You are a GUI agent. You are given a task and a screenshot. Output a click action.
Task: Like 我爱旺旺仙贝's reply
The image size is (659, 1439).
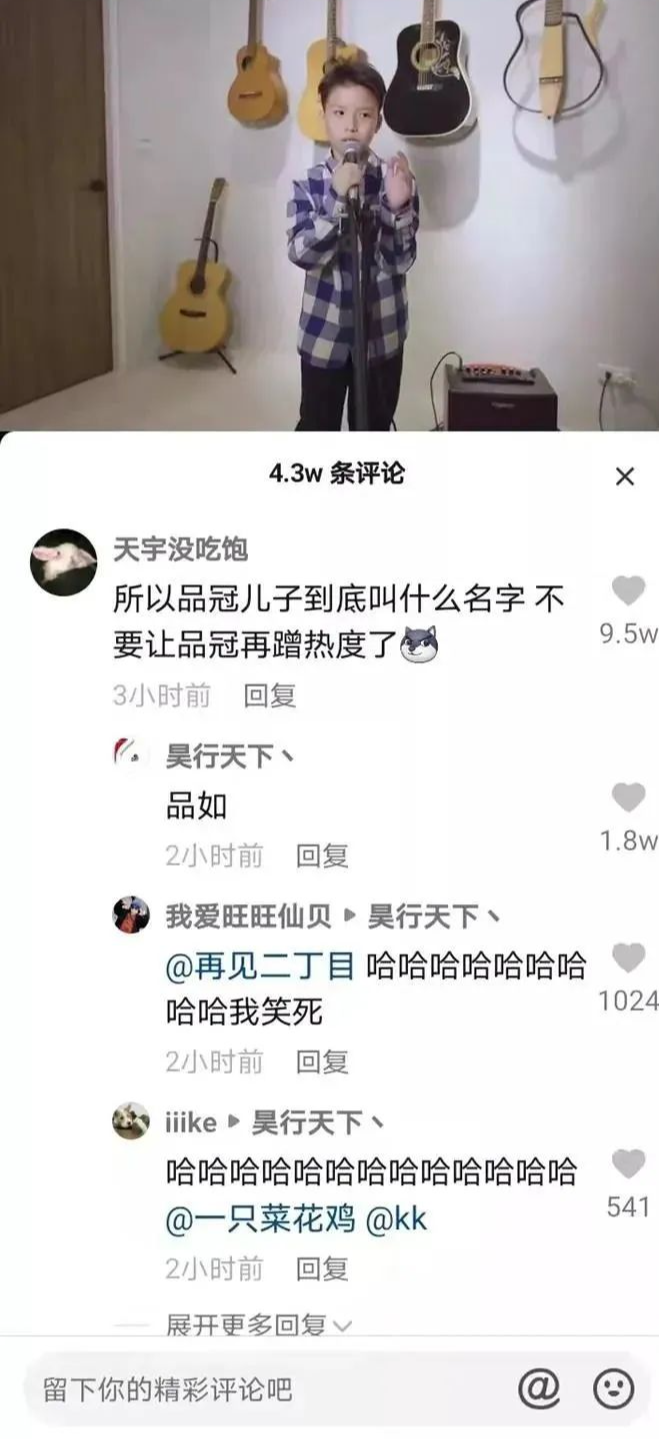click(628, 958)
